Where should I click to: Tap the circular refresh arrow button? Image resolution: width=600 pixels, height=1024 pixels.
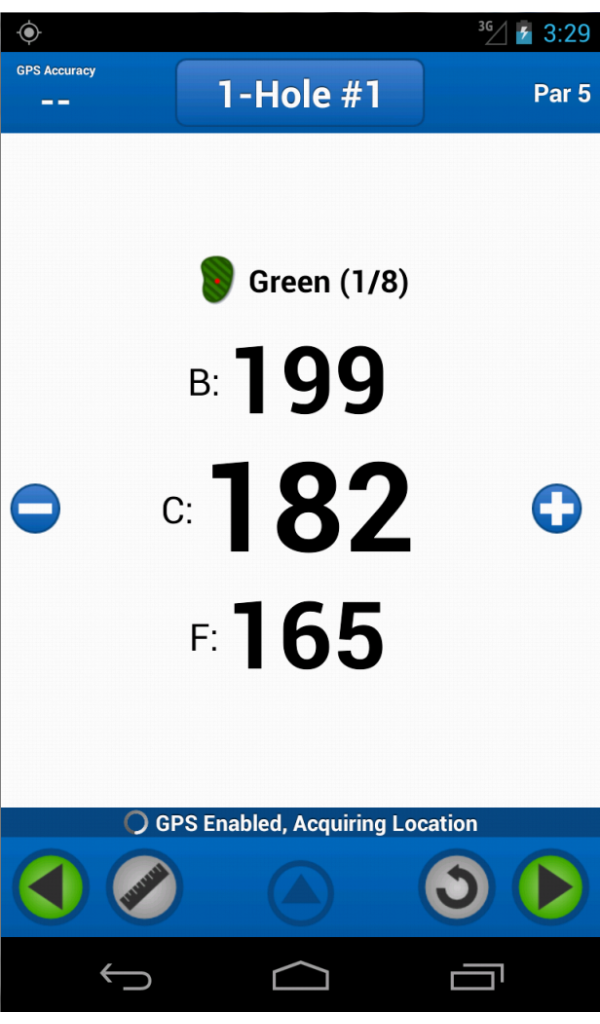[x=457, y=888]
